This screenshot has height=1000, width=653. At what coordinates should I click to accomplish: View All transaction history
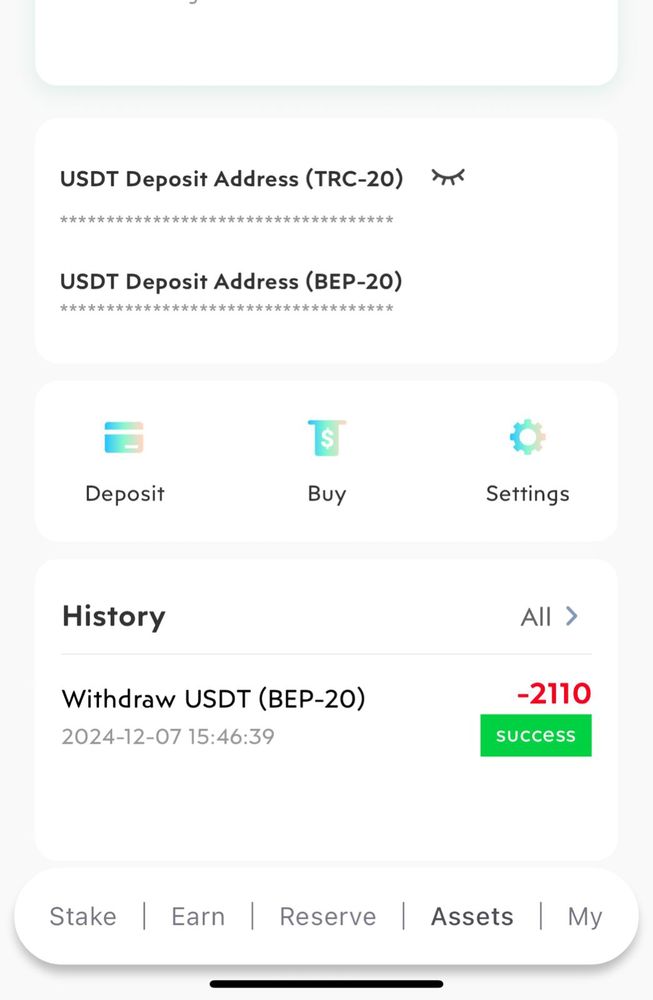[x=549, y=616]
